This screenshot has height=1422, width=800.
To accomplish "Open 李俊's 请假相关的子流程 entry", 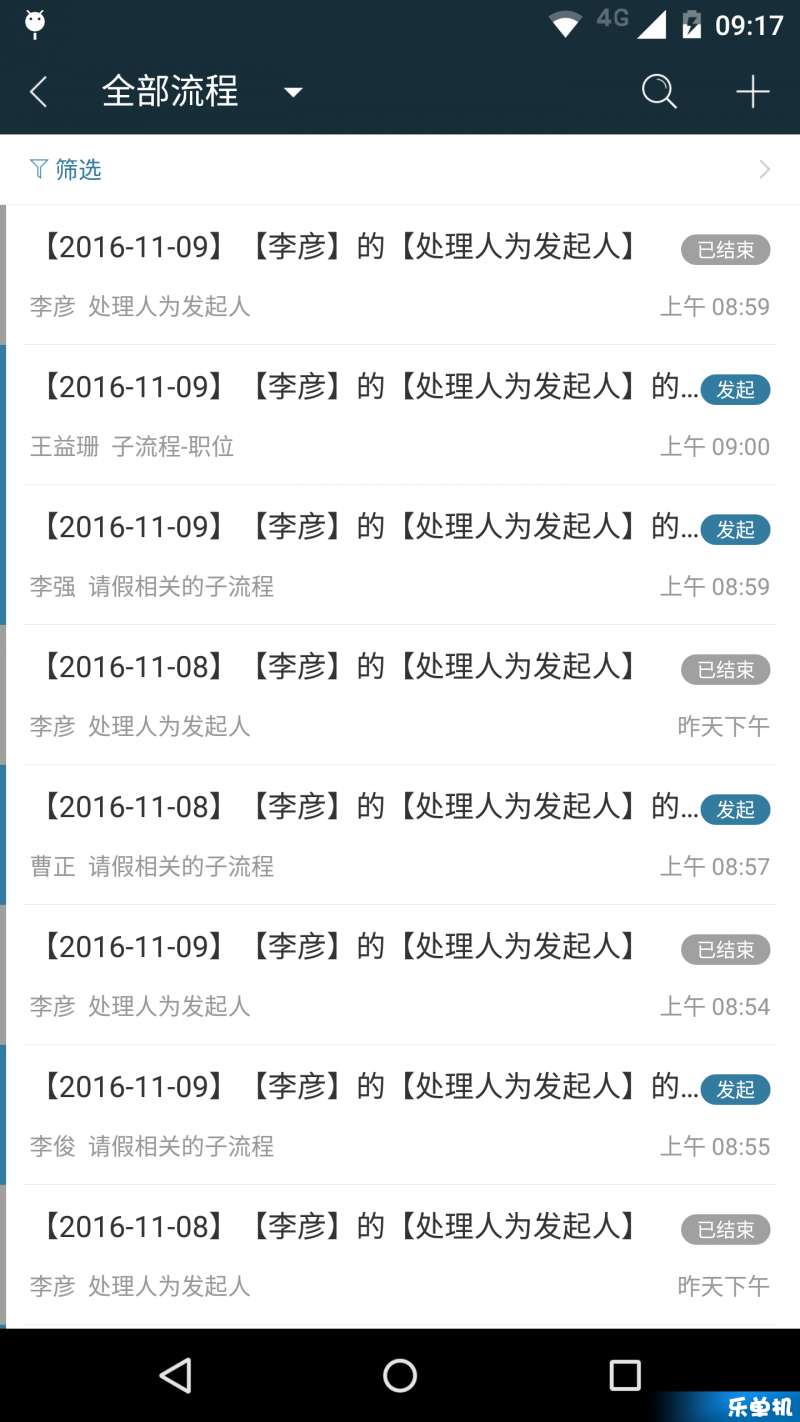I will 400,1115.
